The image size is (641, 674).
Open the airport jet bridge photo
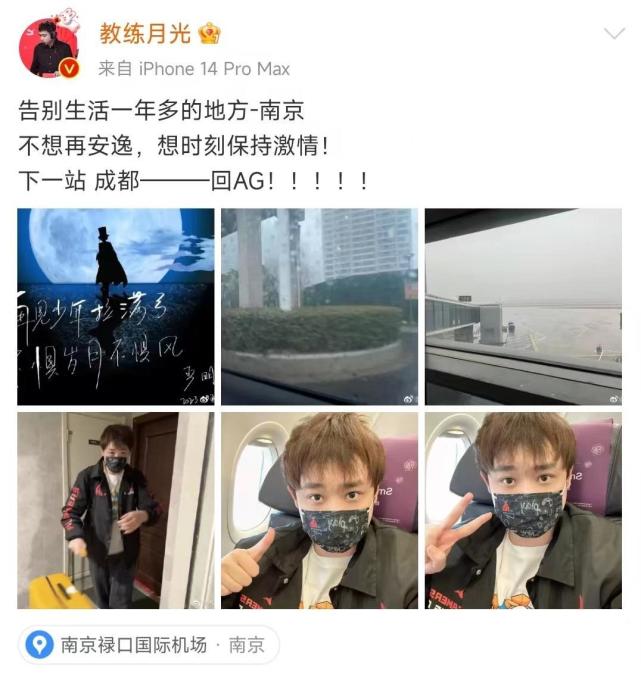[x=523, y=306]
